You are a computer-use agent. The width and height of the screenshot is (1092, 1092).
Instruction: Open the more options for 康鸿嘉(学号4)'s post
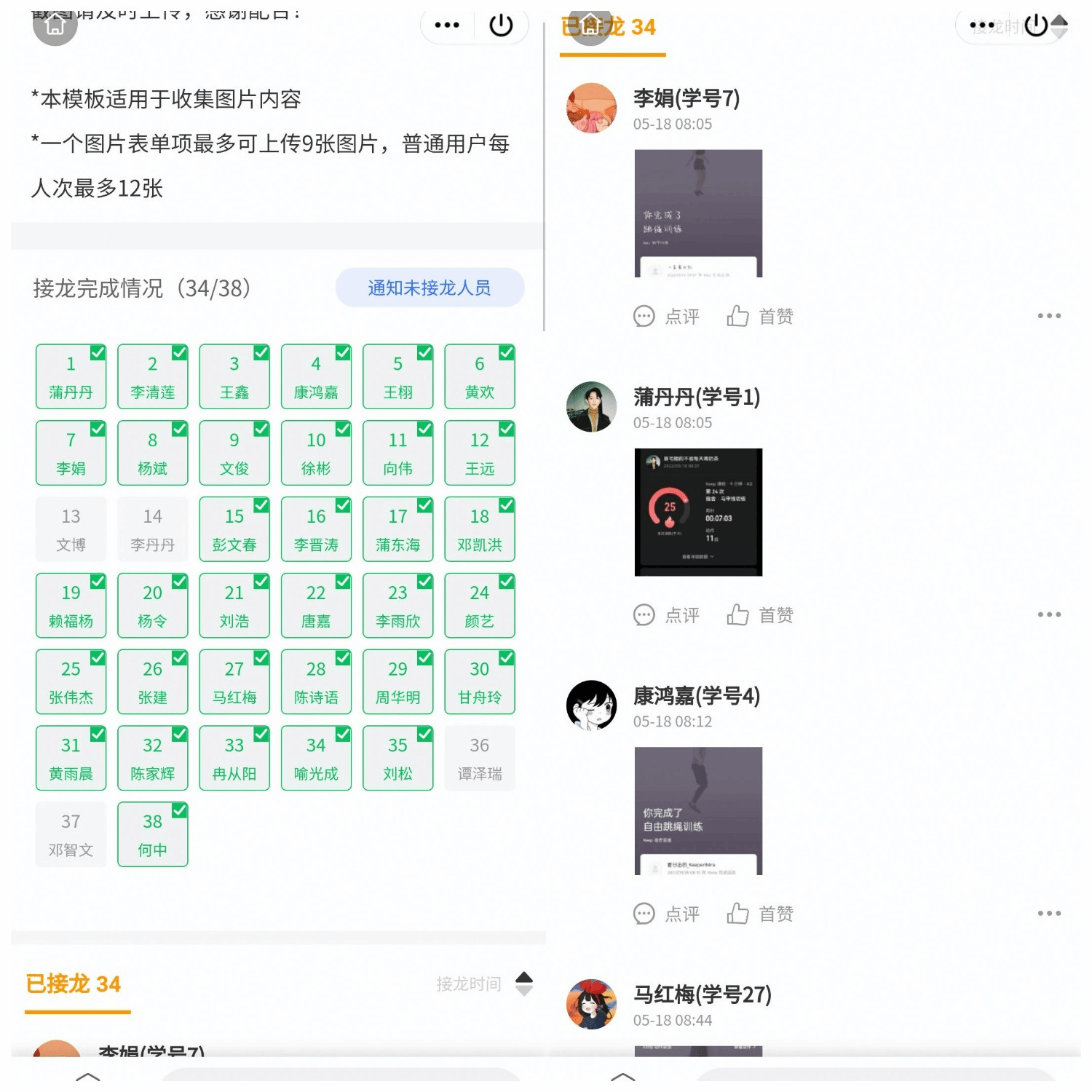[x=1048, y=913]
